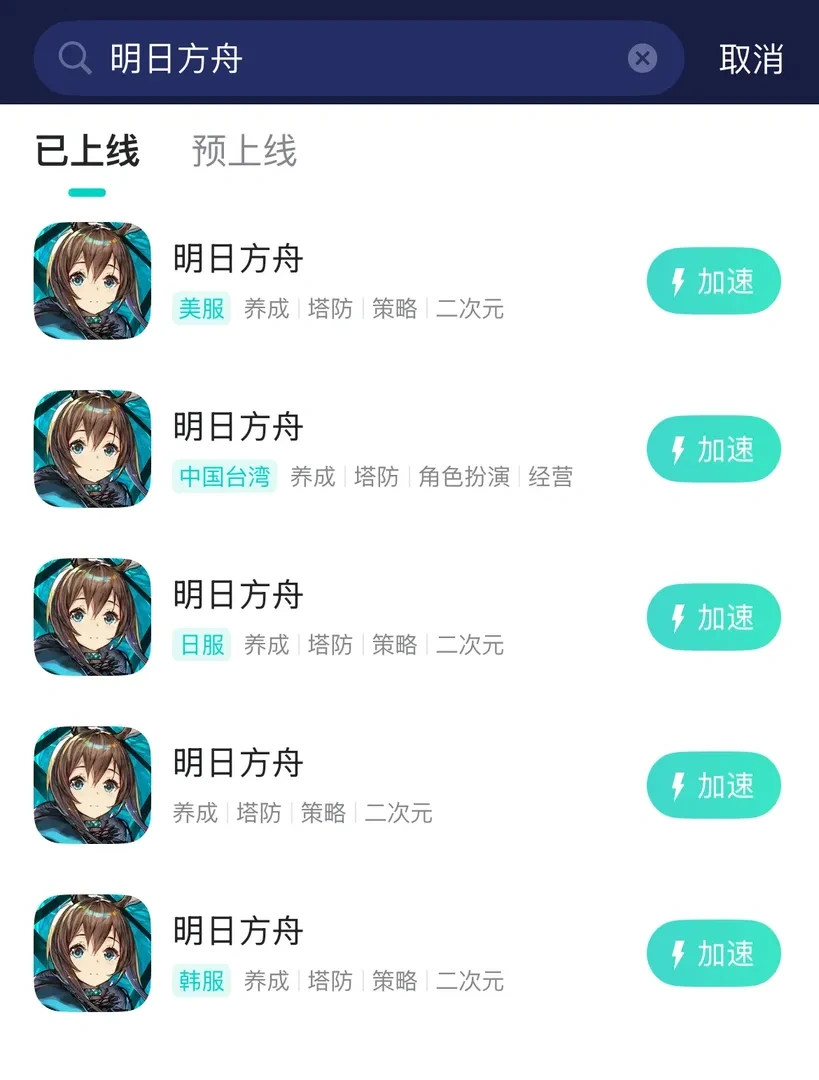Tap the 取消 button next to the search bar

tap(753, 57)
